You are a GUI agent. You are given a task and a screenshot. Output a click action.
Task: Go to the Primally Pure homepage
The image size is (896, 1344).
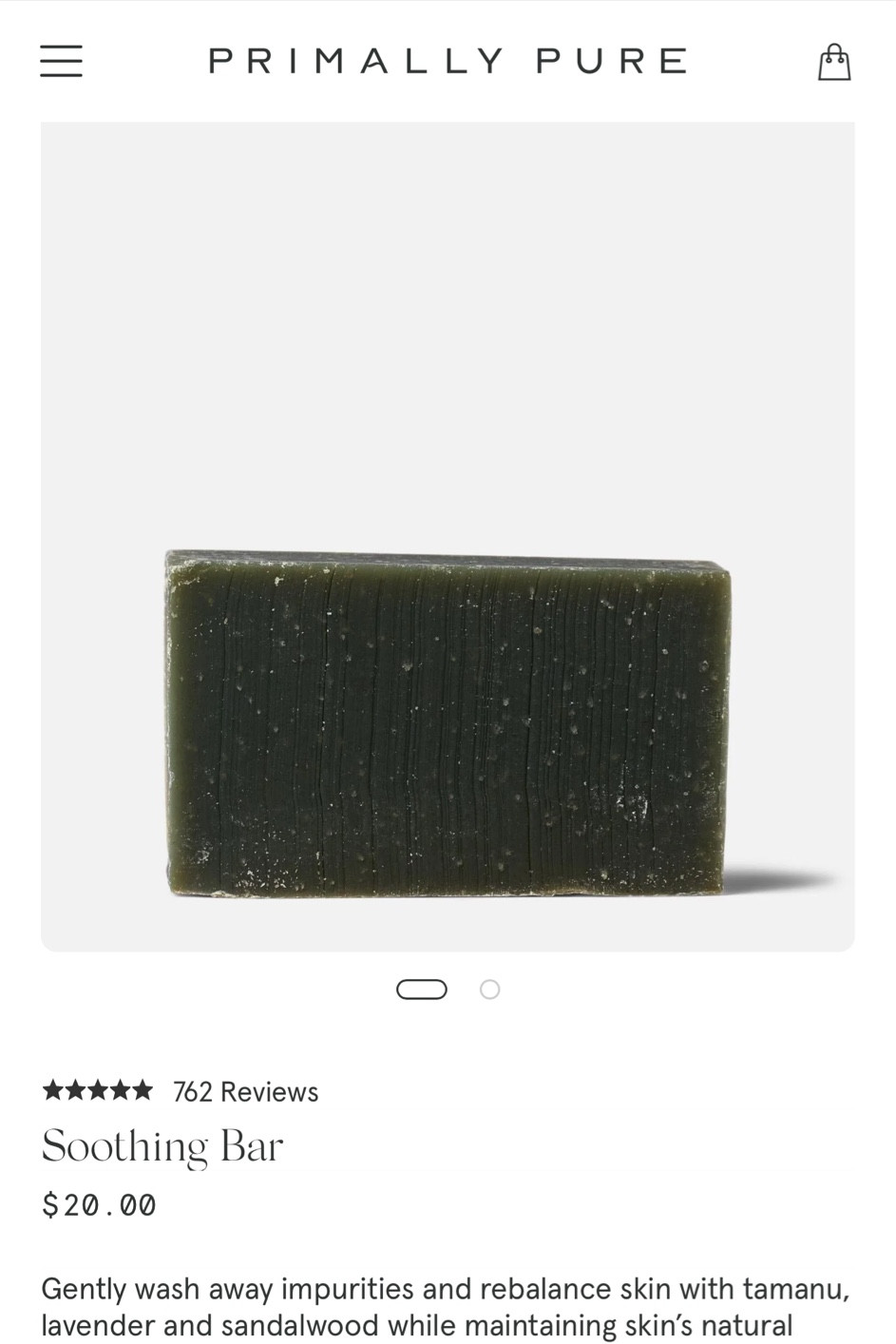coord(448,62)
